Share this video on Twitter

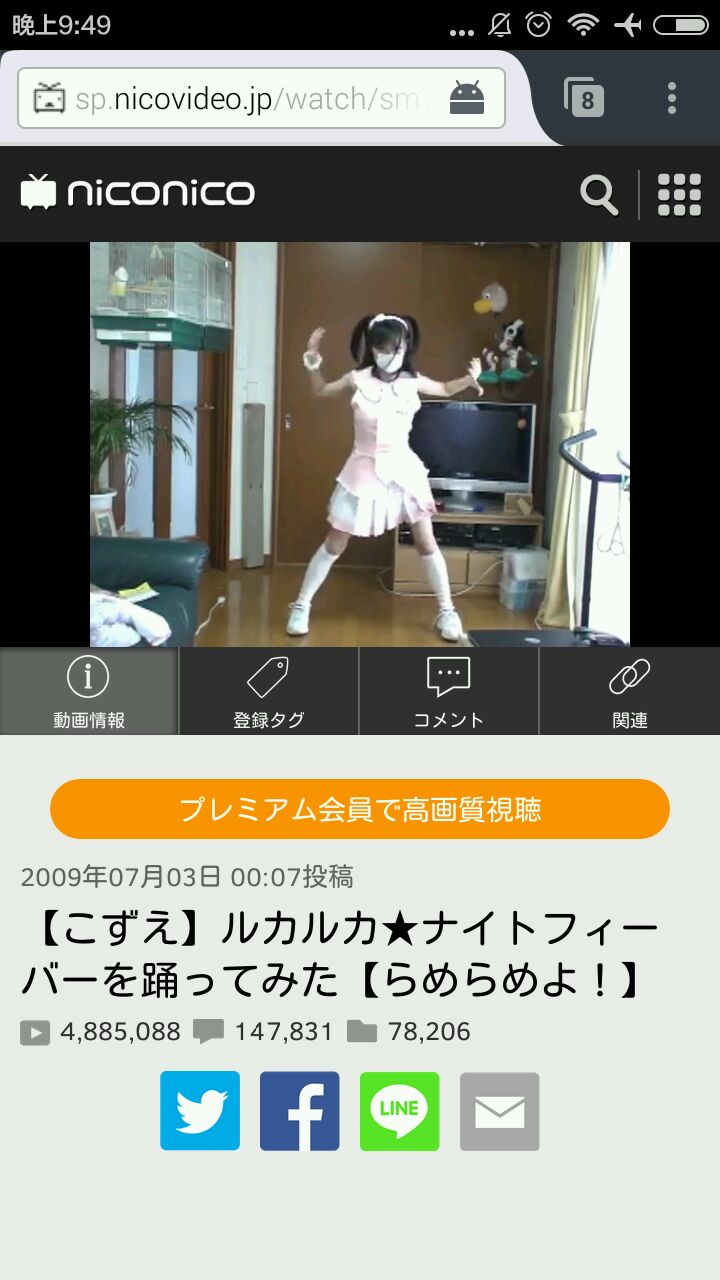[200, 1111]
